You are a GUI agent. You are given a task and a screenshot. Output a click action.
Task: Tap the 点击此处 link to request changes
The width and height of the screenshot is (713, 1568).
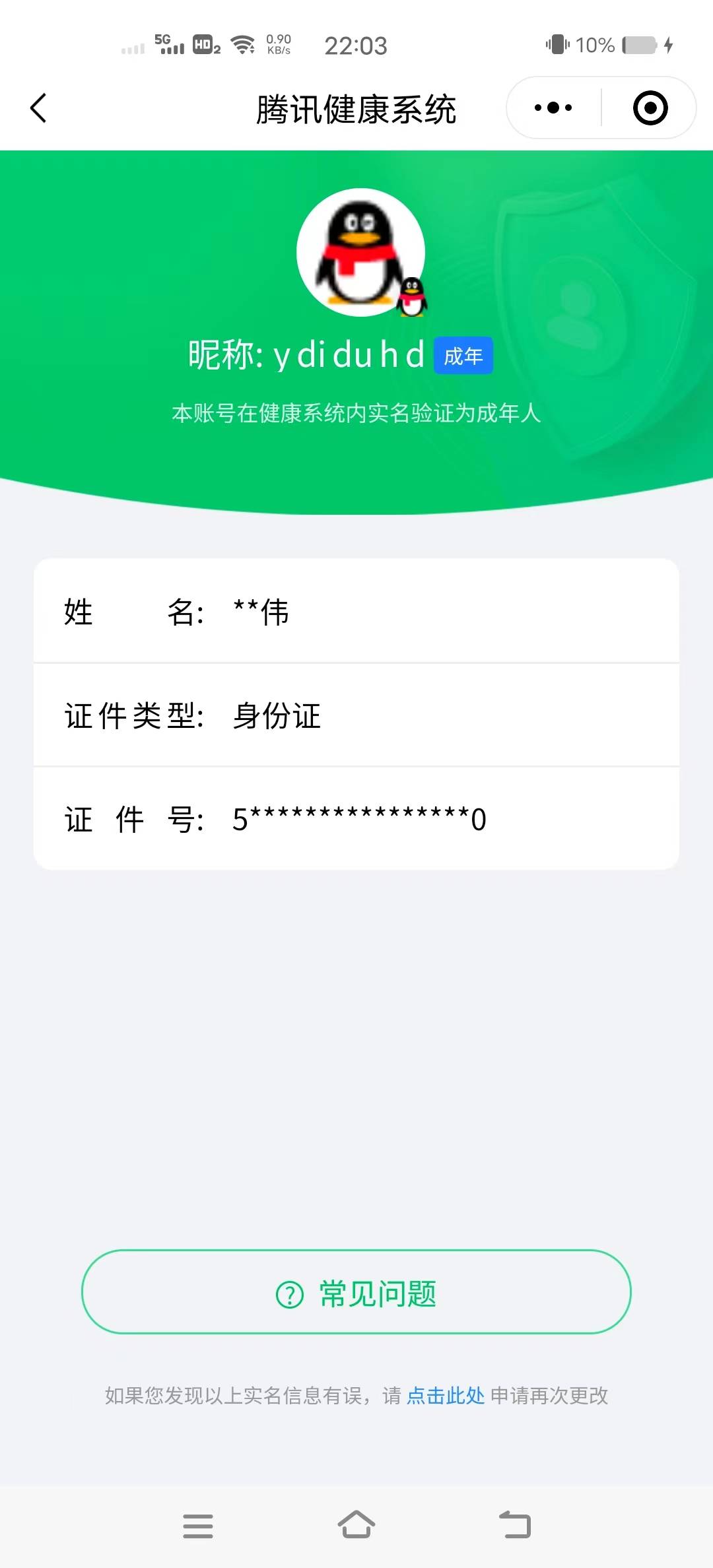pyautogui.click(x=446, y=1396)
